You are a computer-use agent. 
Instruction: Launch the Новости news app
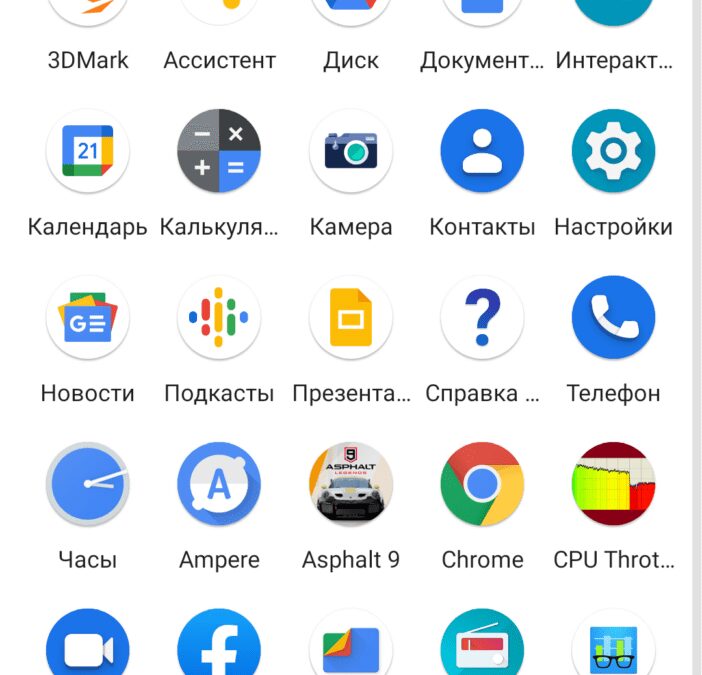pyautogui.click(x=88, y=318)
